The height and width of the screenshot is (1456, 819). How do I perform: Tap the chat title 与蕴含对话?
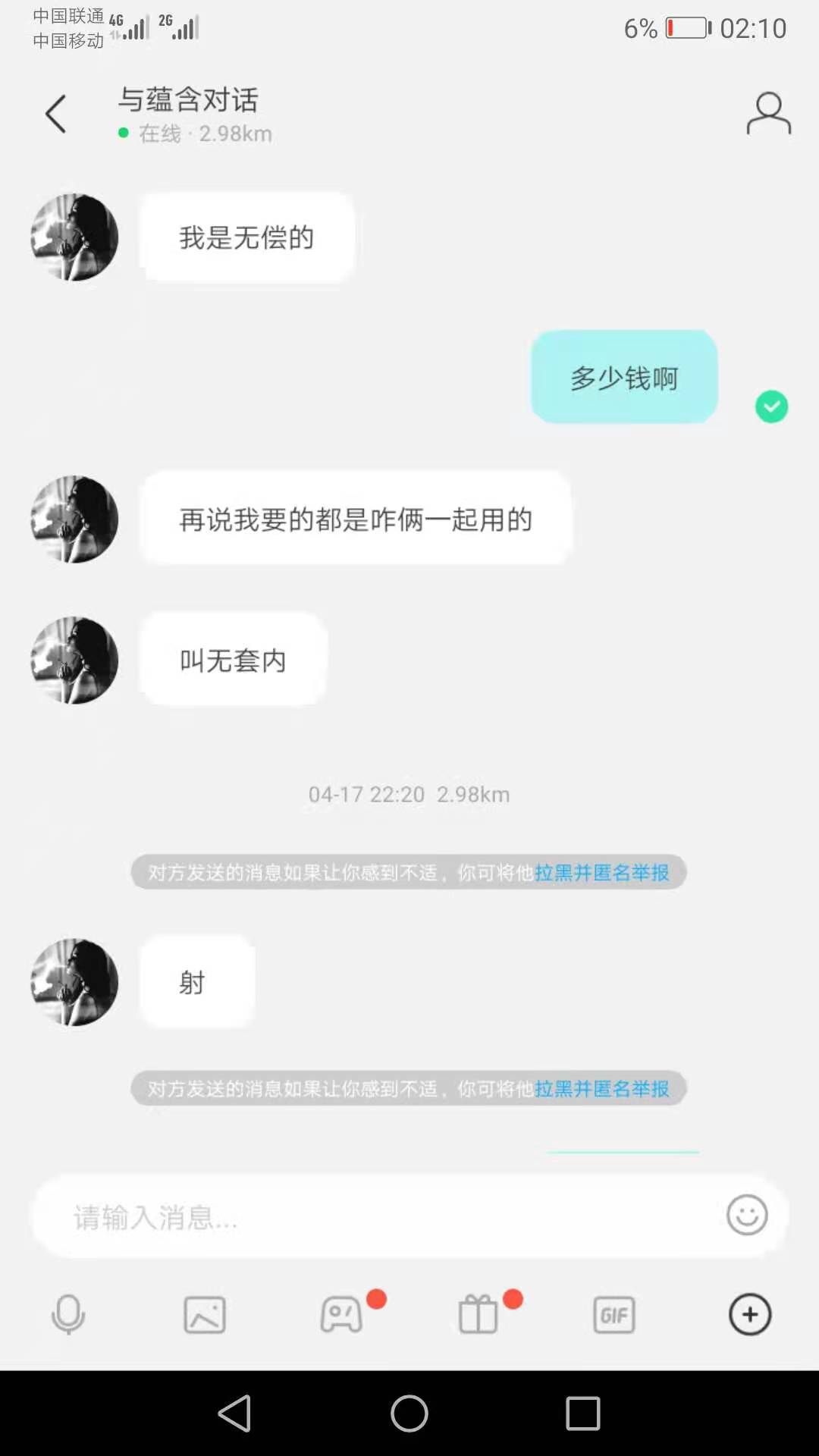pyautogui.click(x=188, y=99)
